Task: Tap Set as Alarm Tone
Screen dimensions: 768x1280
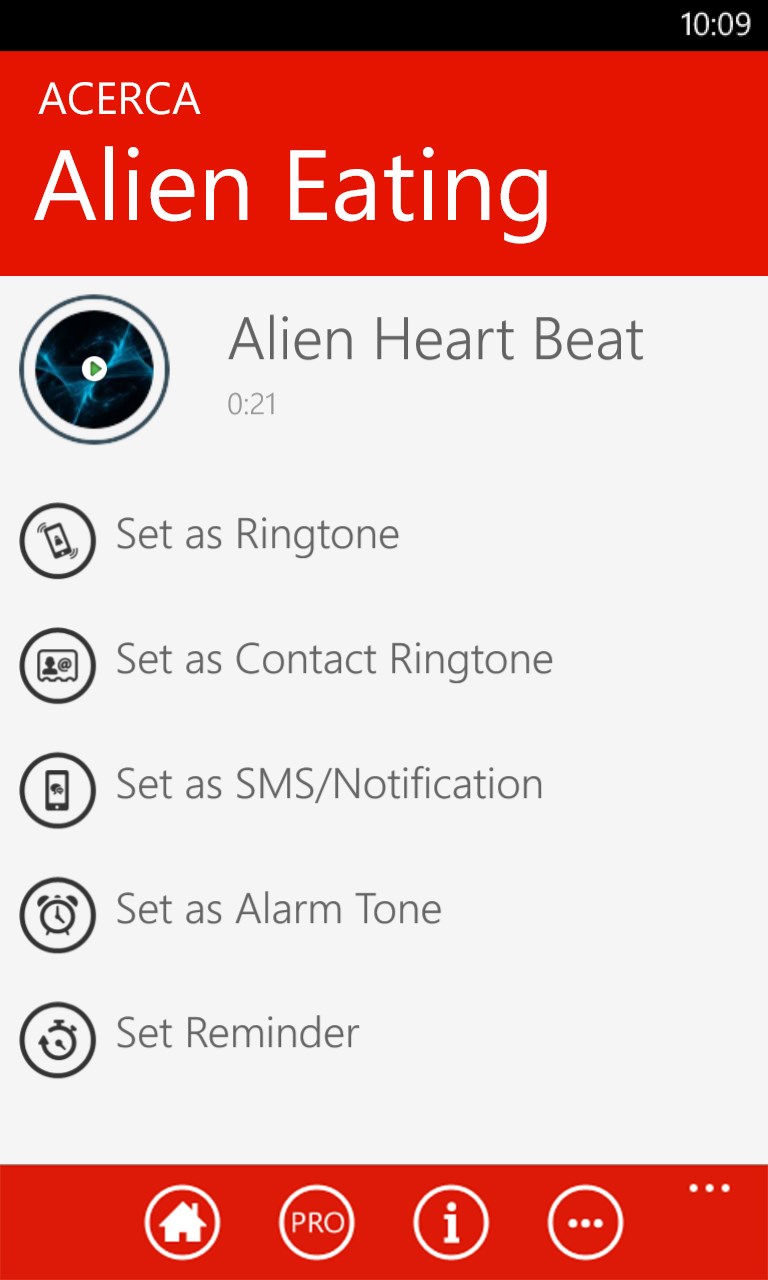Action: 277,910
